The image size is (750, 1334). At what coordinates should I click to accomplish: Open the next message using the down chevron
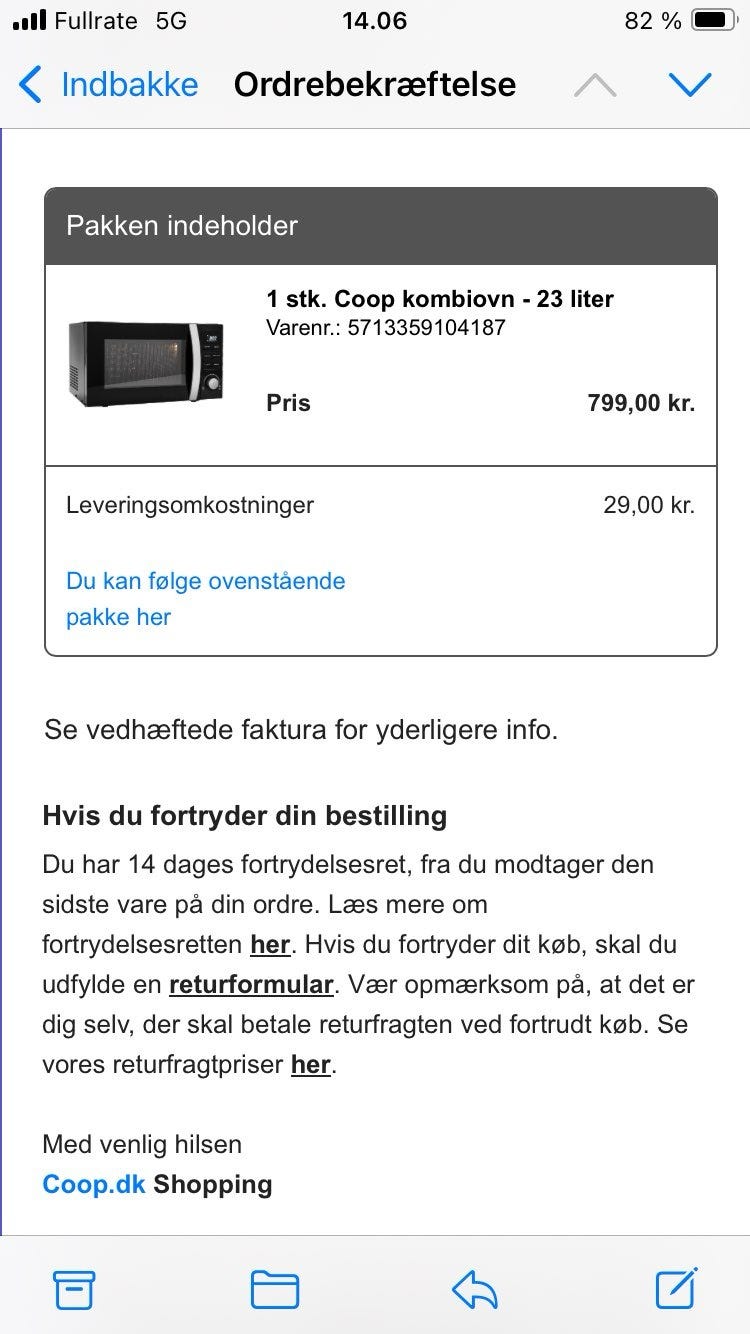(691, 86)
